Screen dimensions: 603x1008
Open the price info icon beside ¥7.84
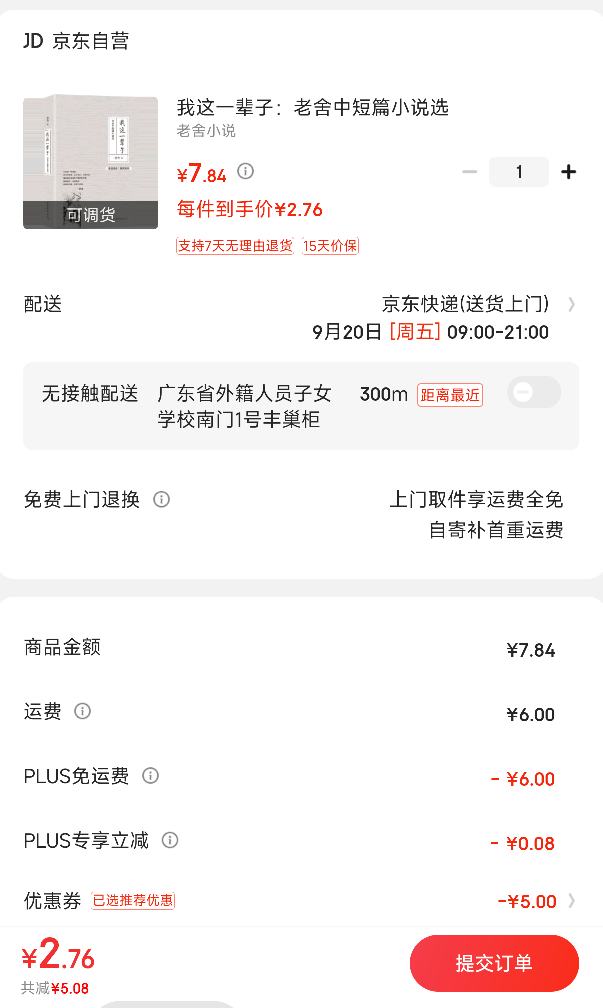pos(246,171)
